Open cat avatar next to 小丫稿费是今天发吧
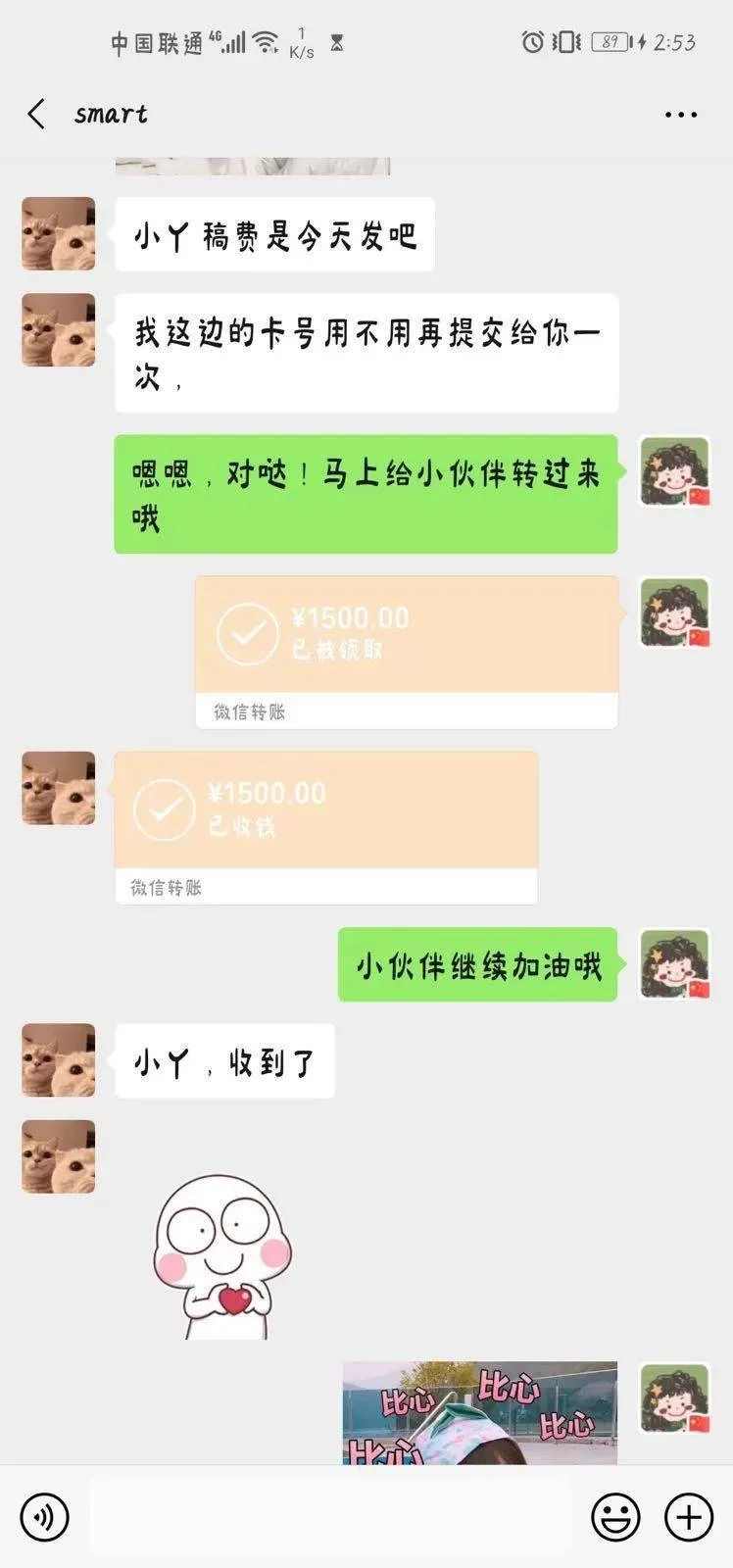 [59, 234]
